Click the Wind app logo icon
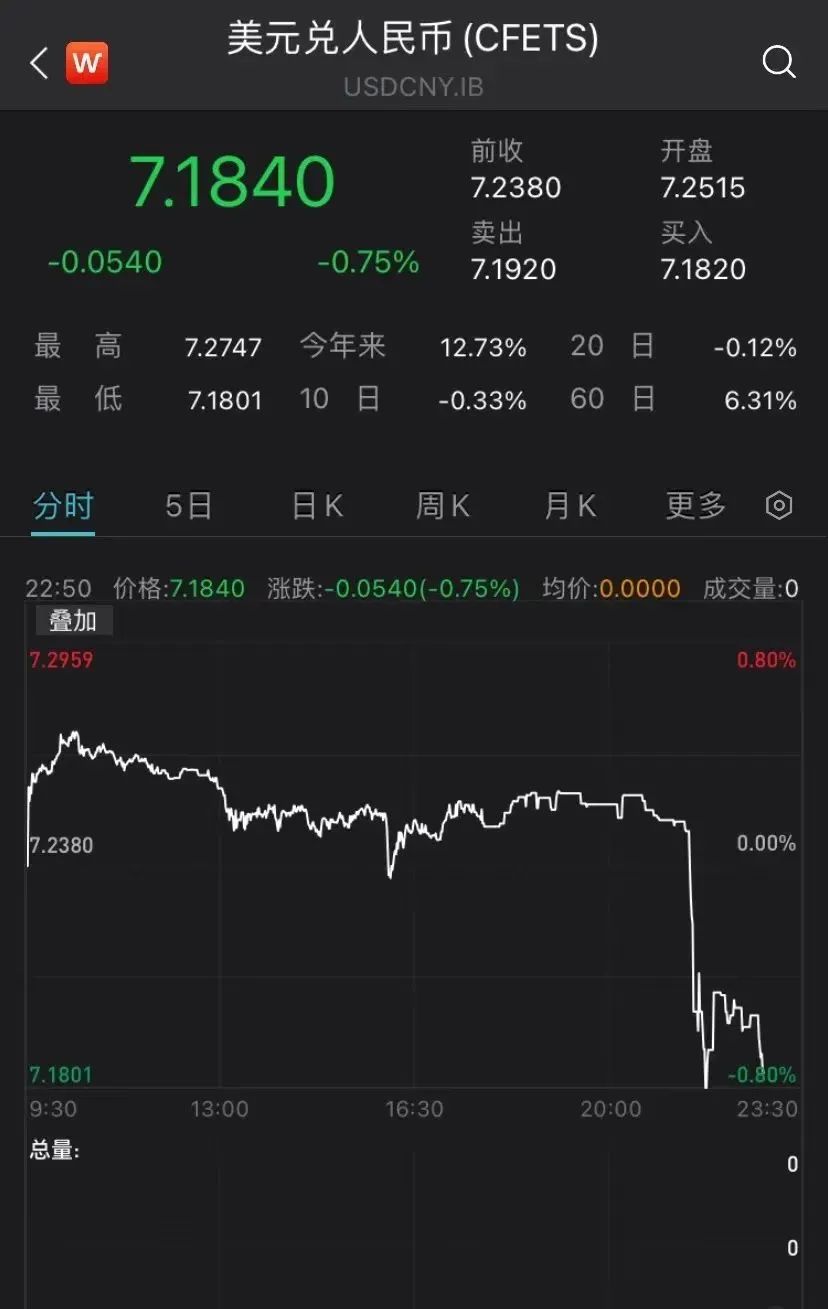Screen dimensions: 828x1309 [86, 62]
